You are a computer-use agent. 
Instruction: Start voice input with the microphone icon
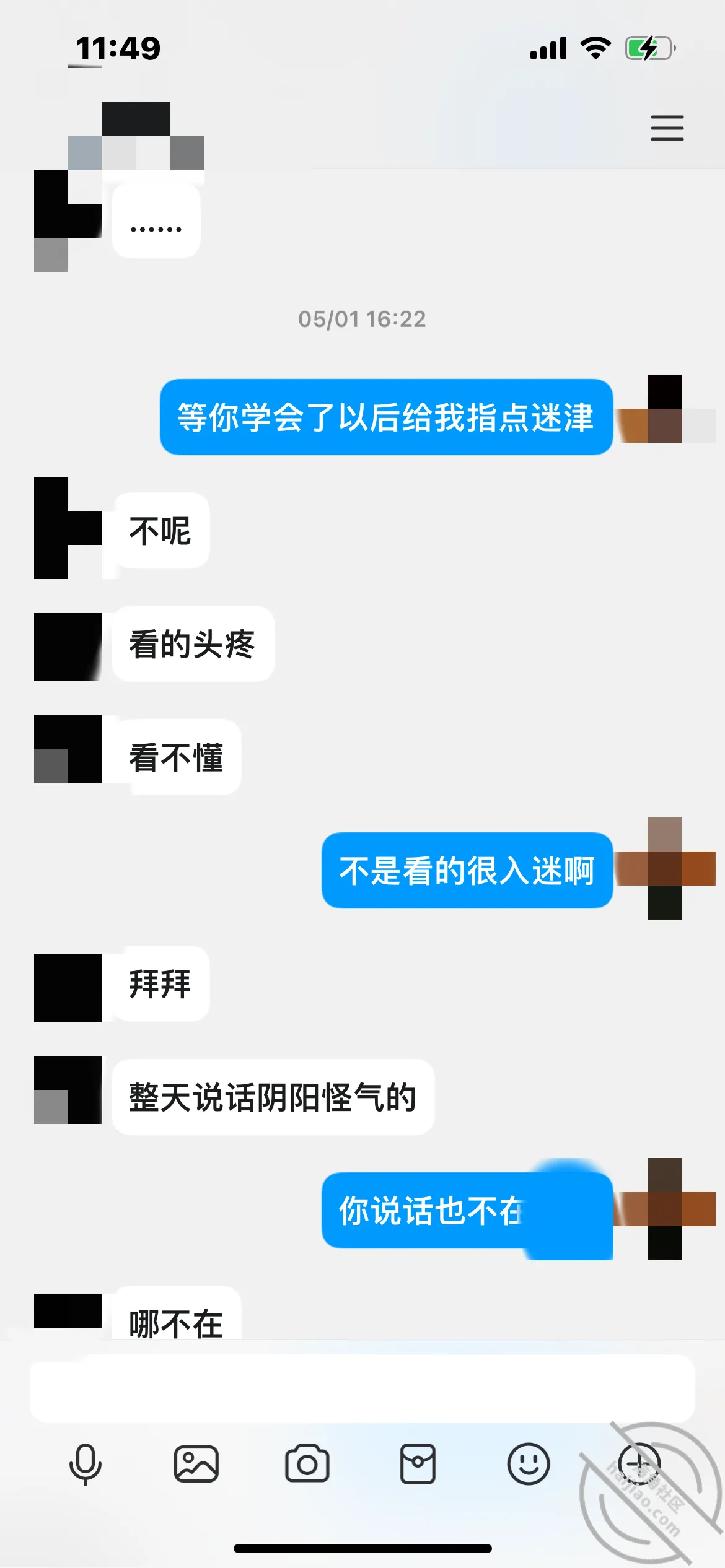86,1464
